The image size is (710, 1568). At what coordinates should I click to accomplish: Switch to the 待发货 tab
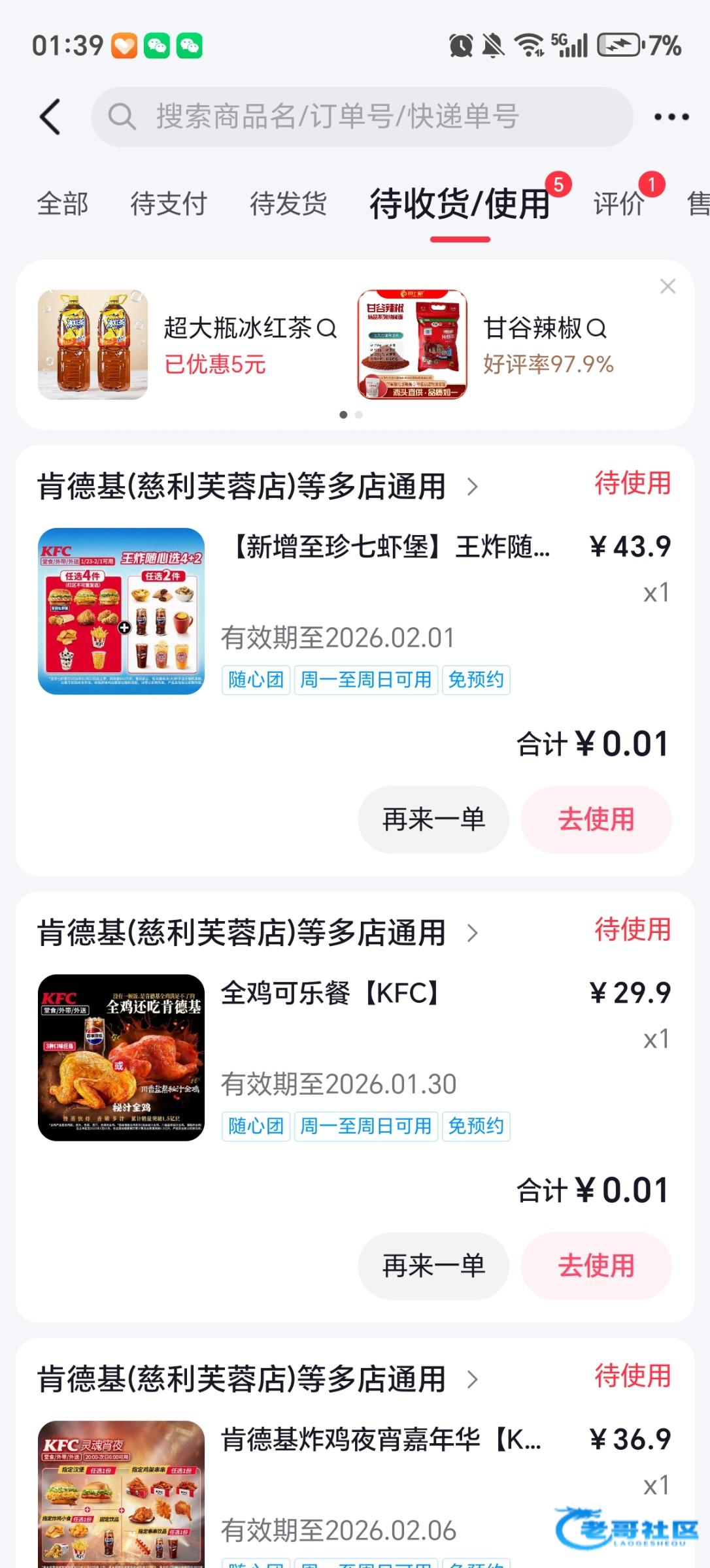[288, 204]
